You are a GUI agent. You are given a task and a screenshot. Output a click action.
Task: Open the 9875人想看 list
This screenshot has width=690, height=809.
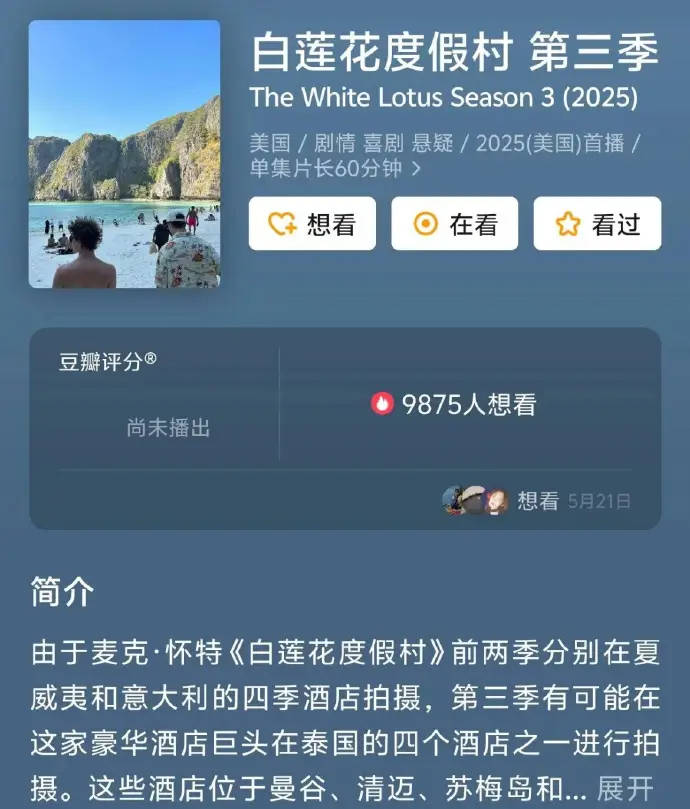455,404
